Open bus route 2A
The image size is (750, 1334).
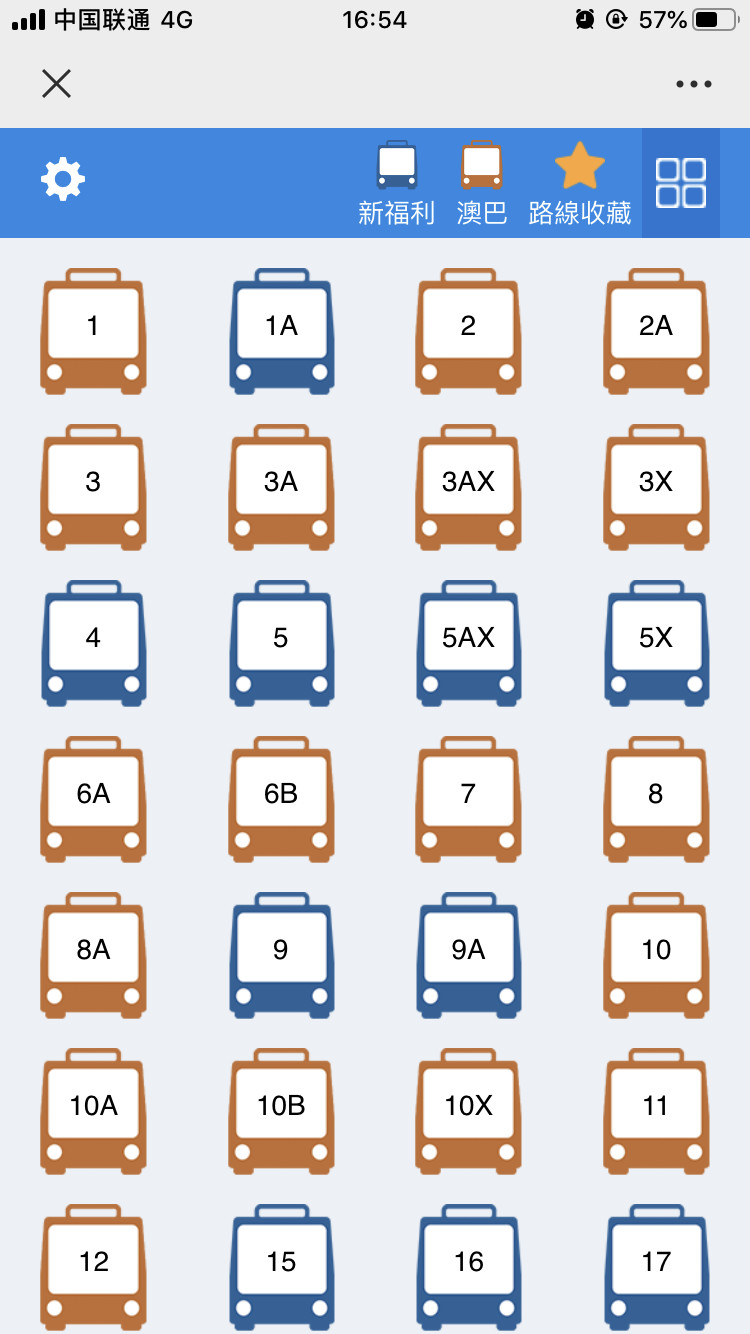click(x=656, y=331)
